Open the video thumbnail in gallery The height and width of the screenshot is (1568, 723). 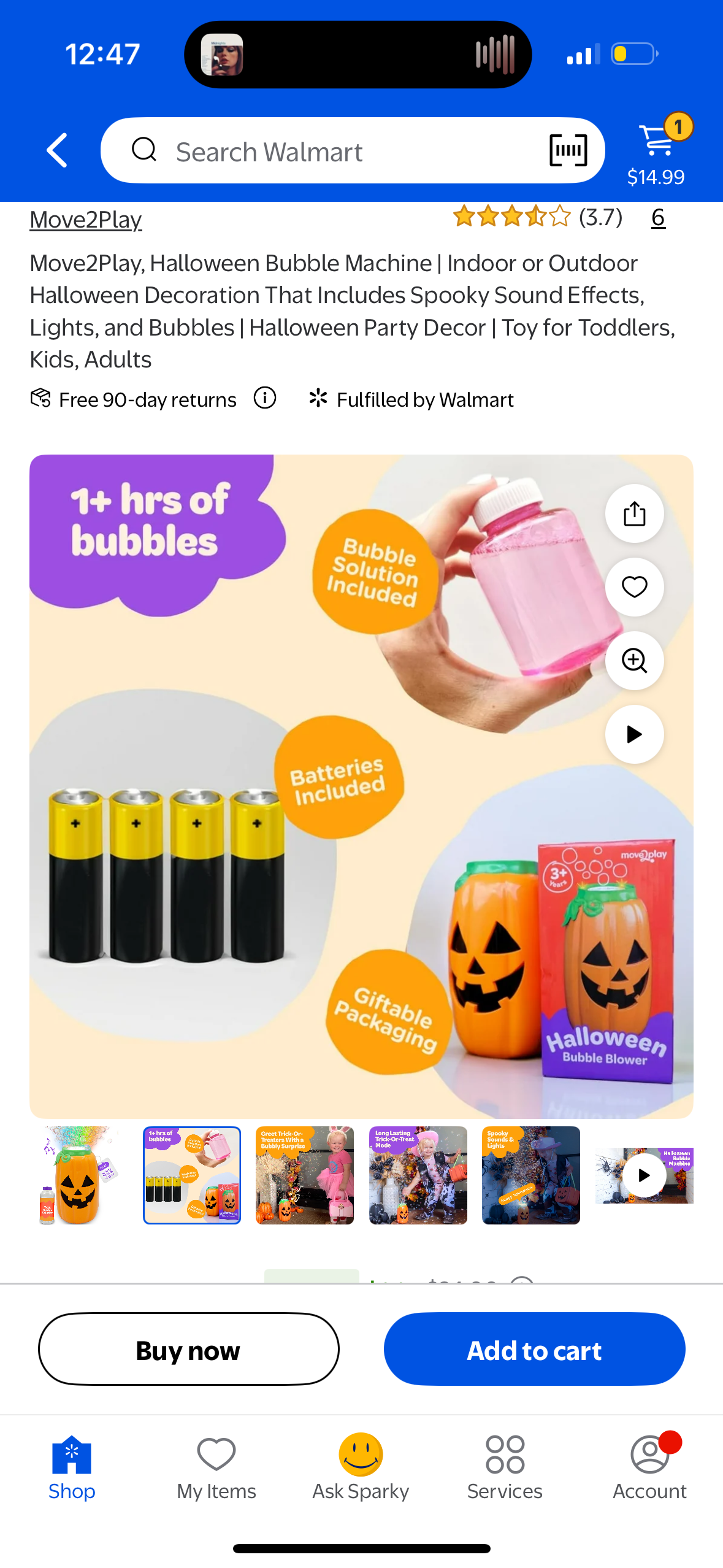click(x=644, y=1175)
